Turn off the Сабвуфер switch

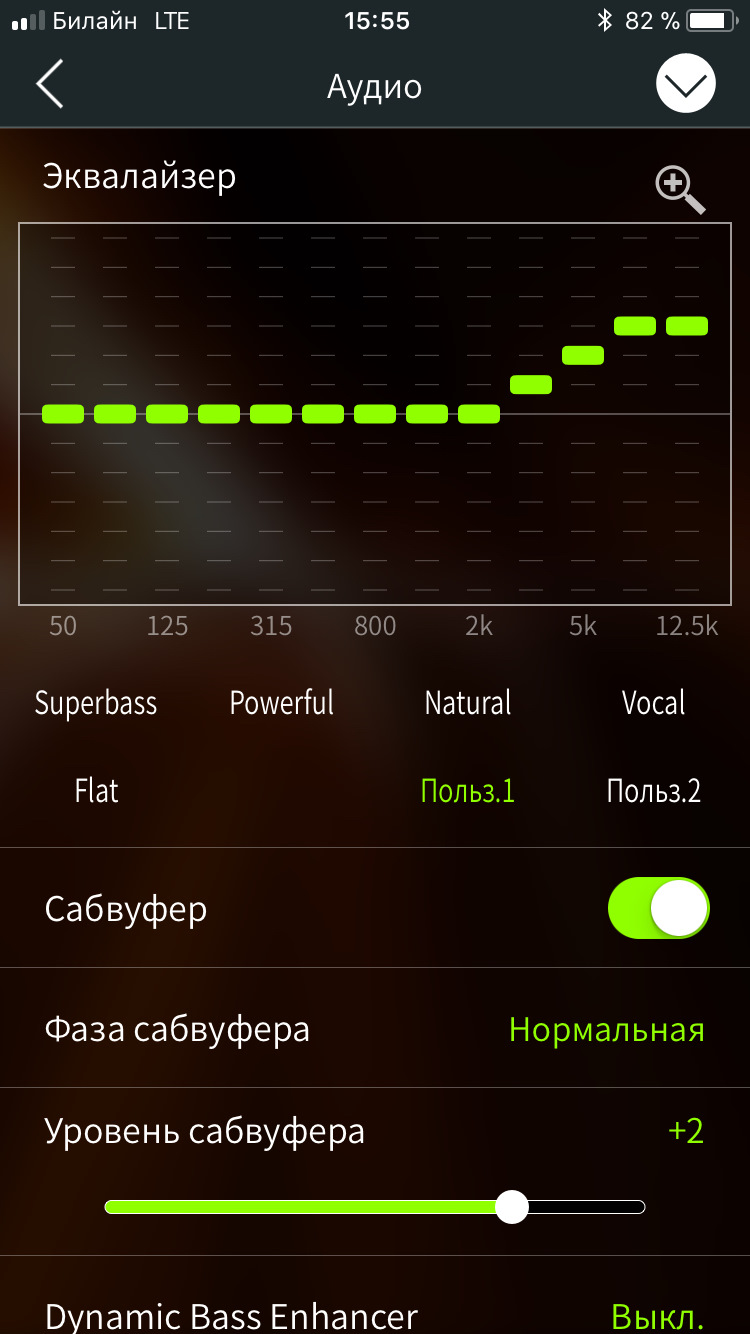(x=658, y=909)
